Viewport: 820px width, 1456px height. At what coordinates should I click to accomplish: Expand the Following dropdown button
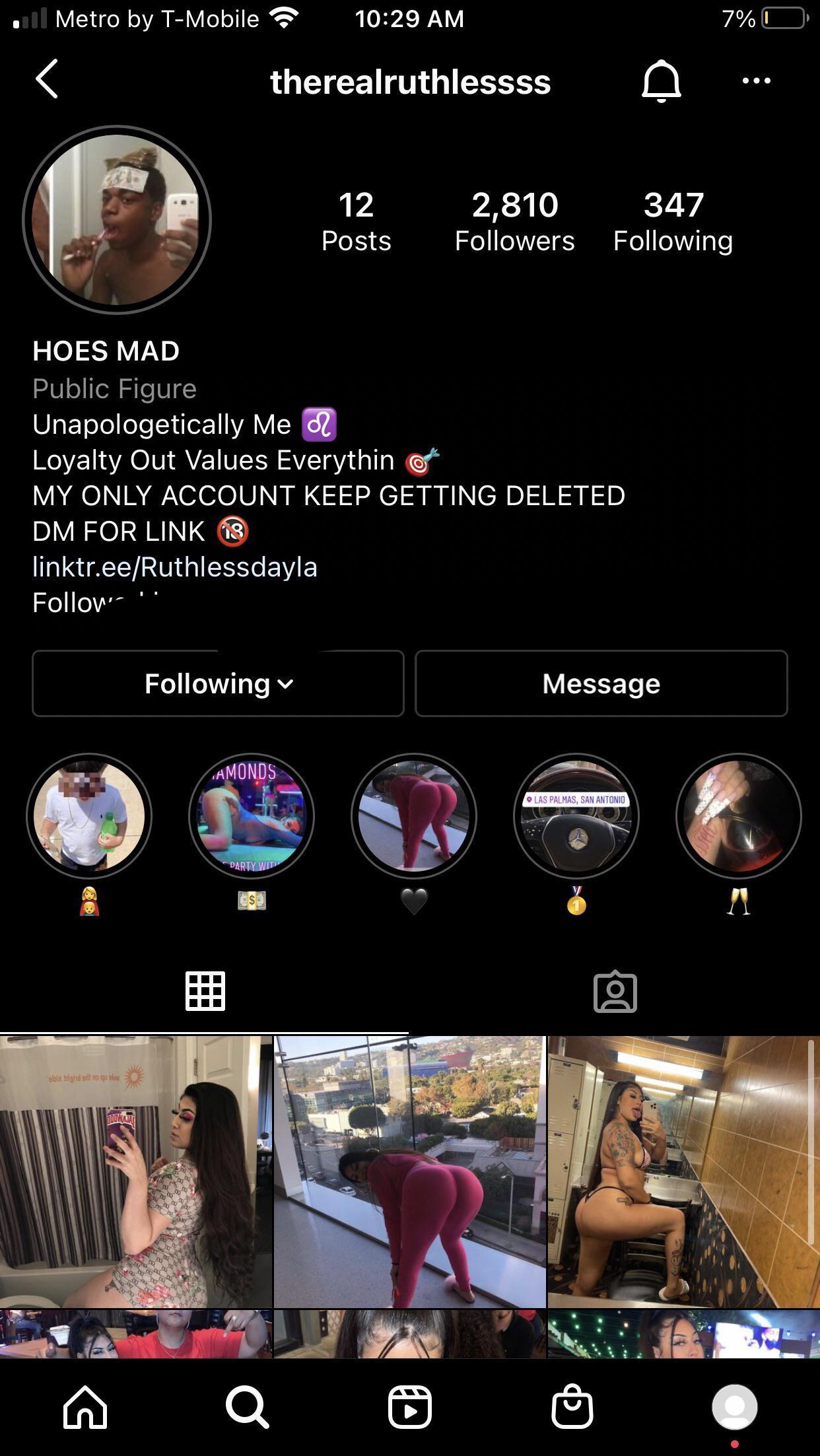[x=218, y=683]
